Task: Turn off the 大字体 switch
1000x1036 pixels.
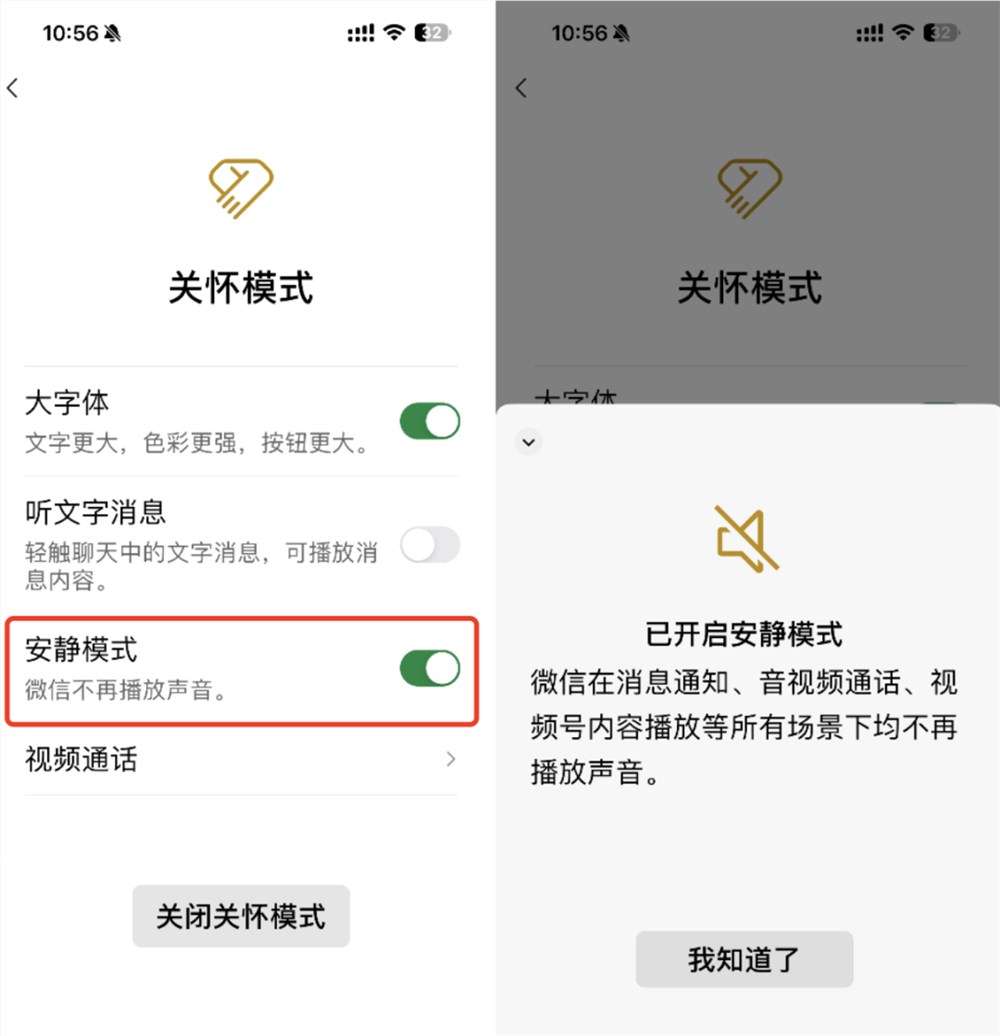Action: [x=430, y=421]
